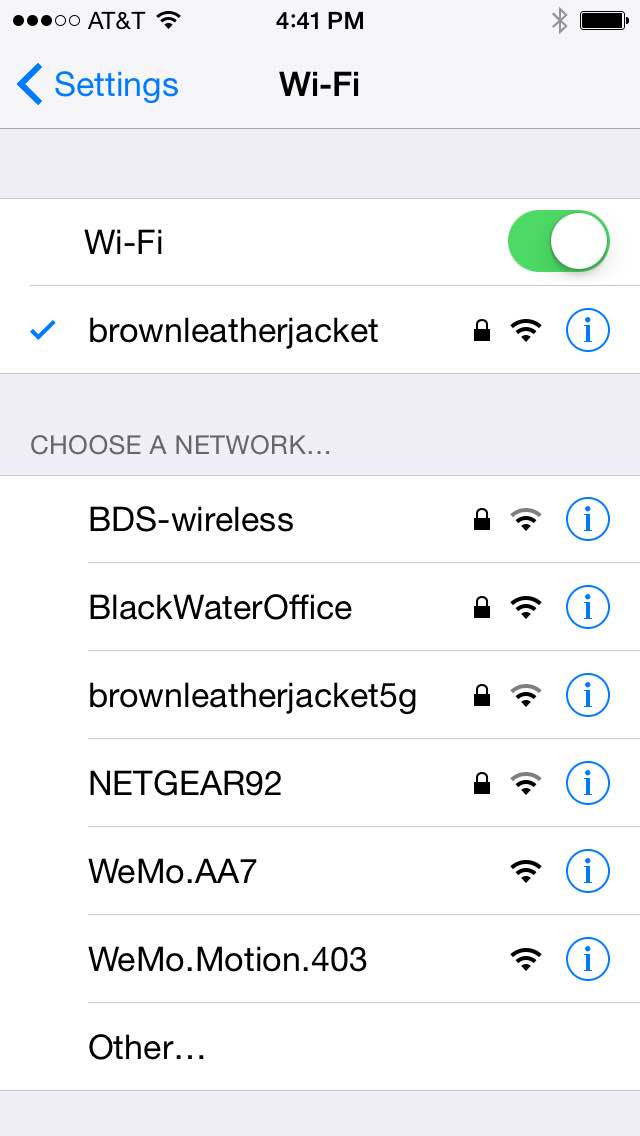Open info for WeMo.Motion.403
This screenshot has width=640, height=1136.
(587, 959)
